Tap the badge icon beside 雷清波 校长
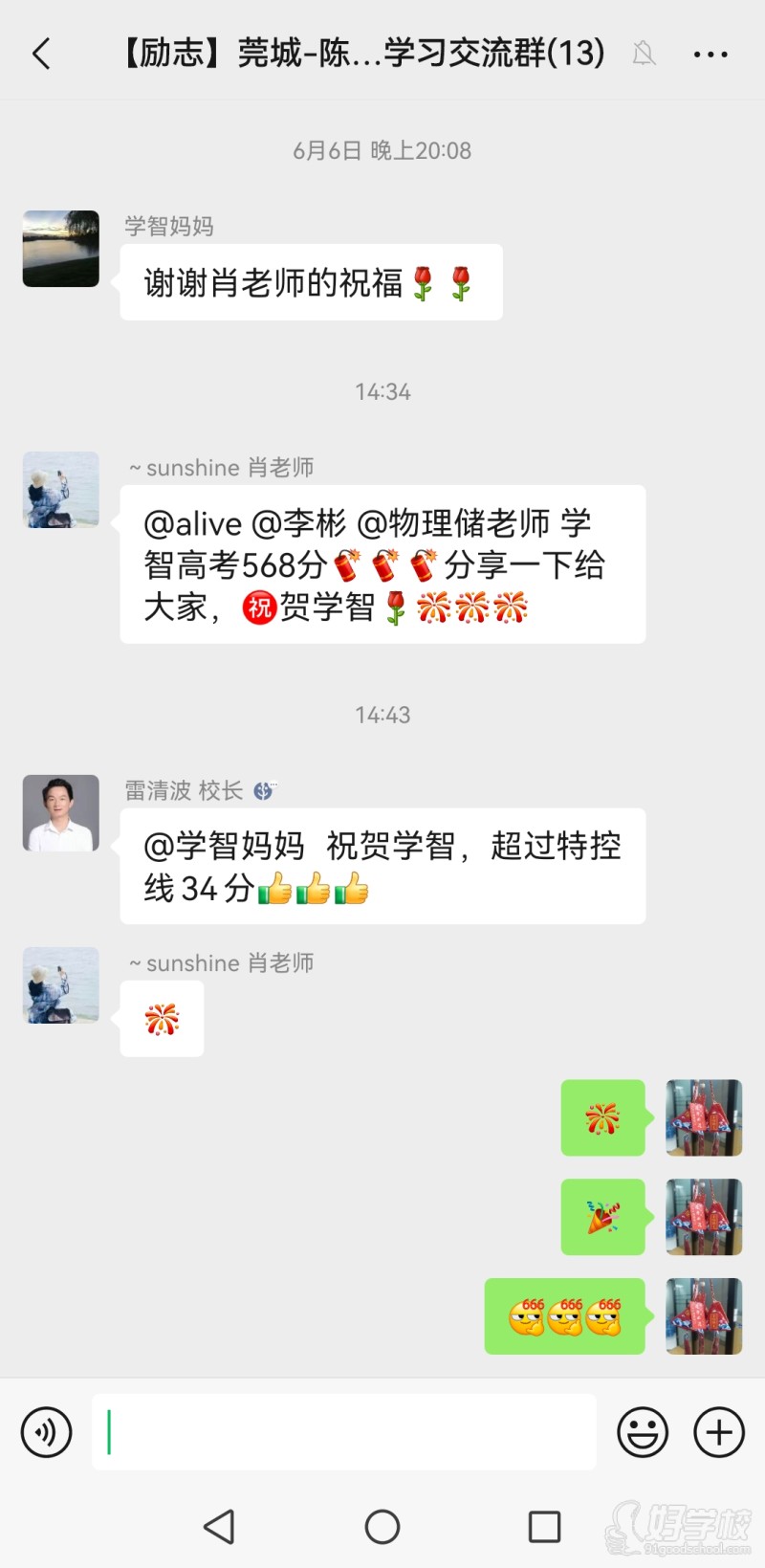765x1568 pixels. click(265, 790)
